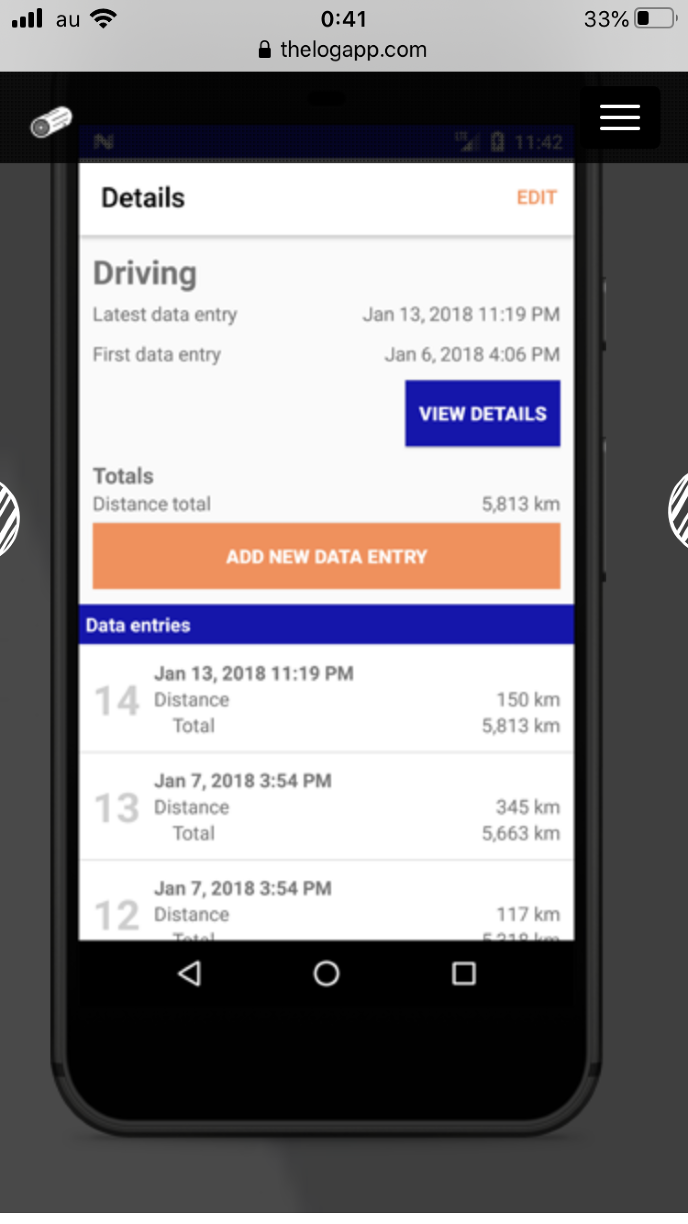688x1224 pixels.
Task: Open the hamburger menu
Action: (x=619, y=117)
